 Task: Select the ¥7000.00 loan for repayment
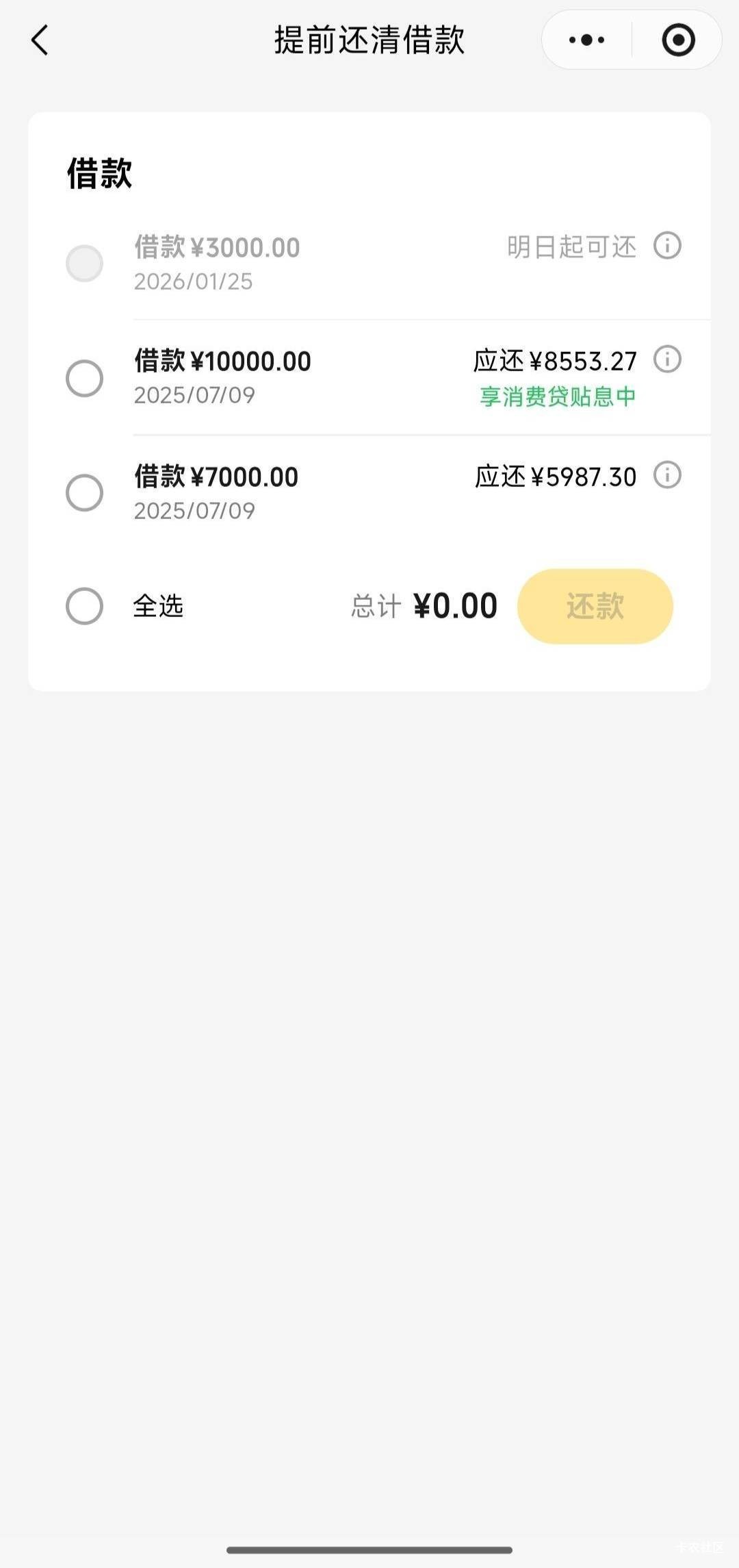point(84,493)
